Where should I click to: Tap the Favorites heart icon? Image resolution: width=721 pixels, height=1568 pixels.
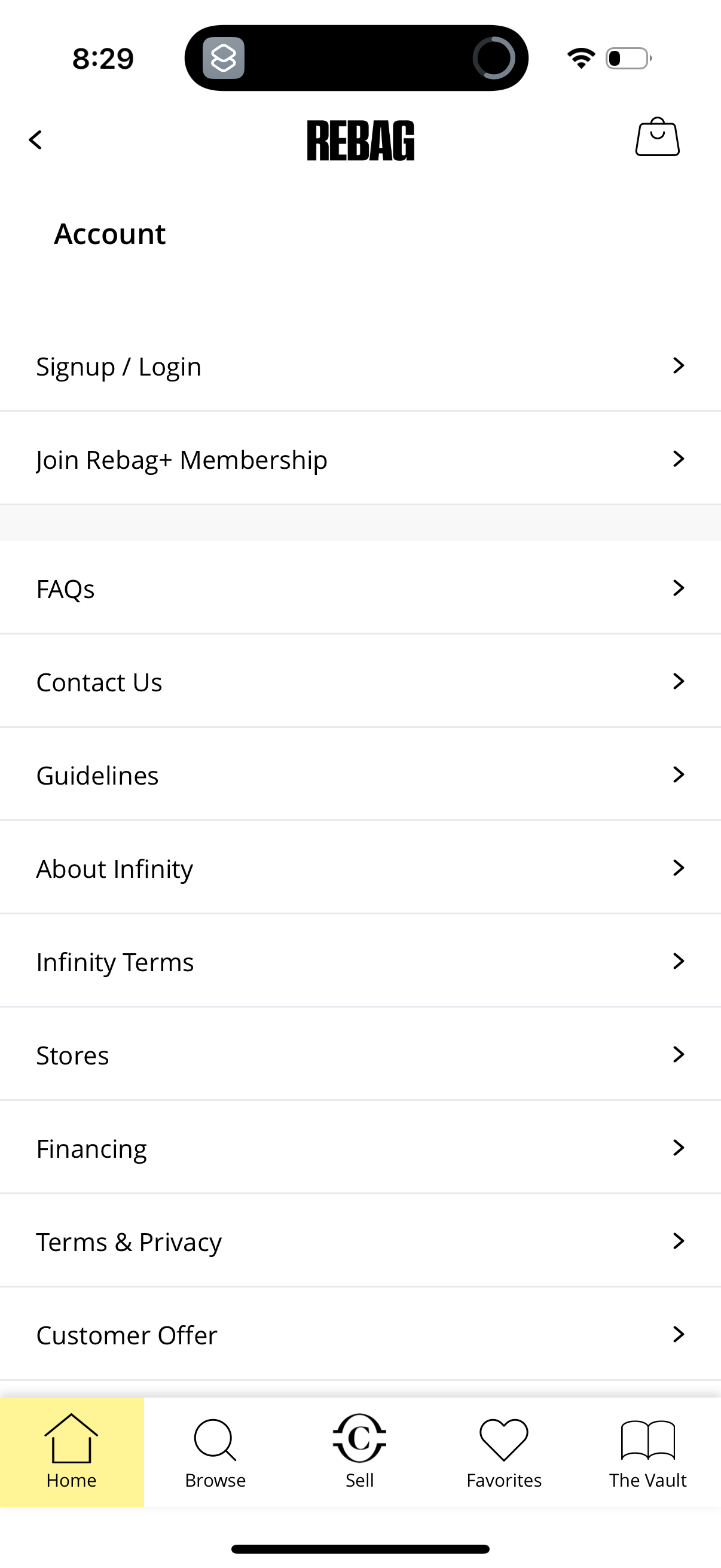(503, 1448)
